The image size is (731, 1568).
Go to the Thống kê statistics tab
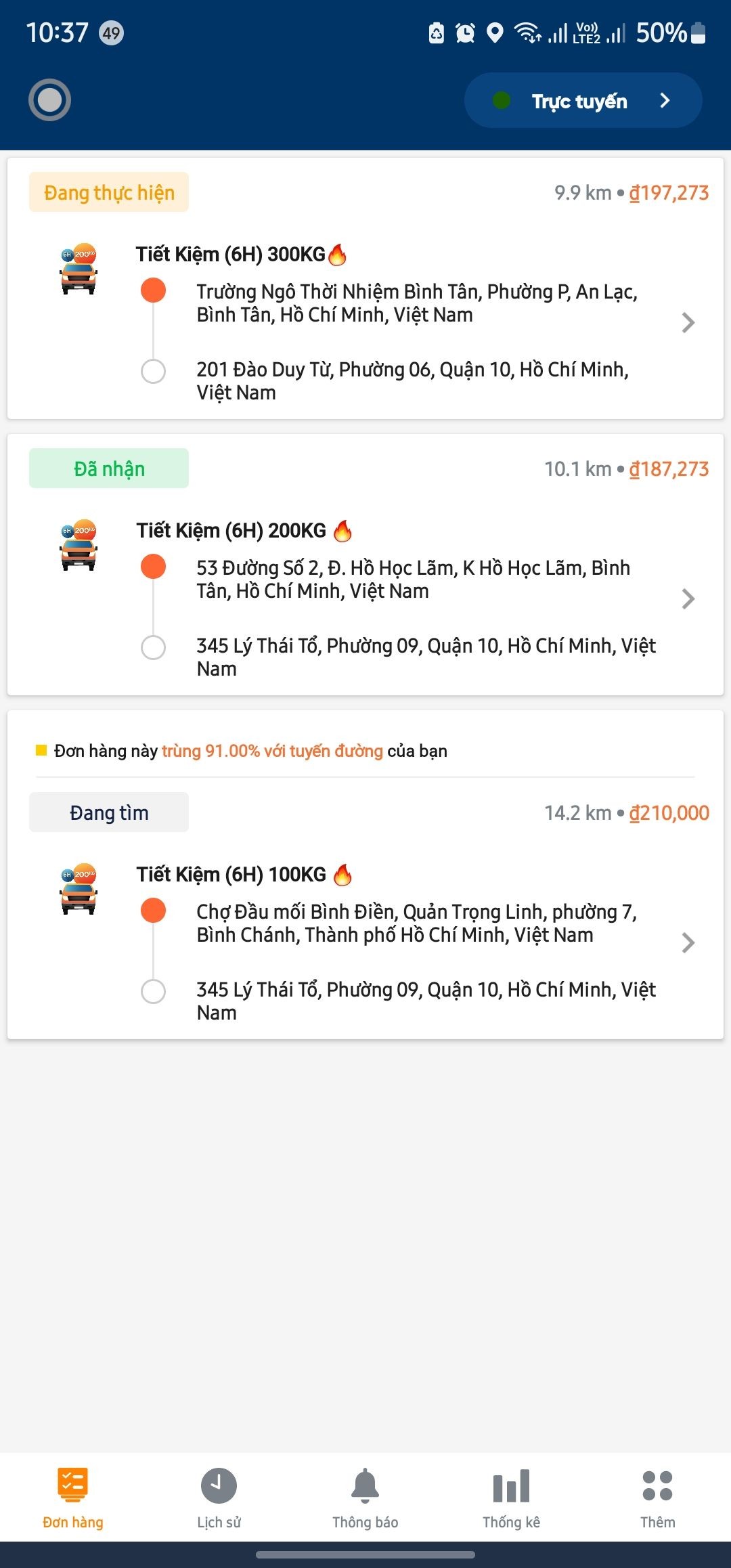tap(511, 1498)
